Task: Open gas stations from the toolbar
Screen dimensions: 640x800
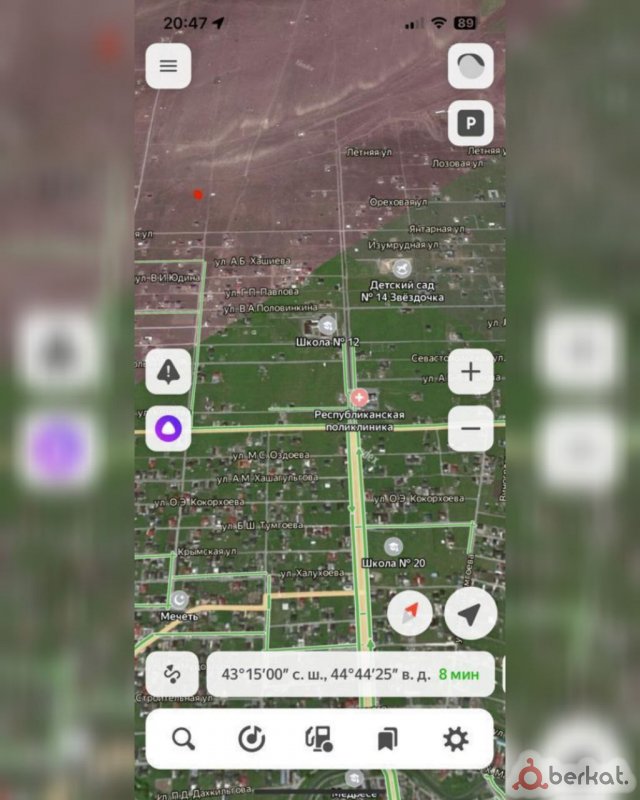Action: 318,739
